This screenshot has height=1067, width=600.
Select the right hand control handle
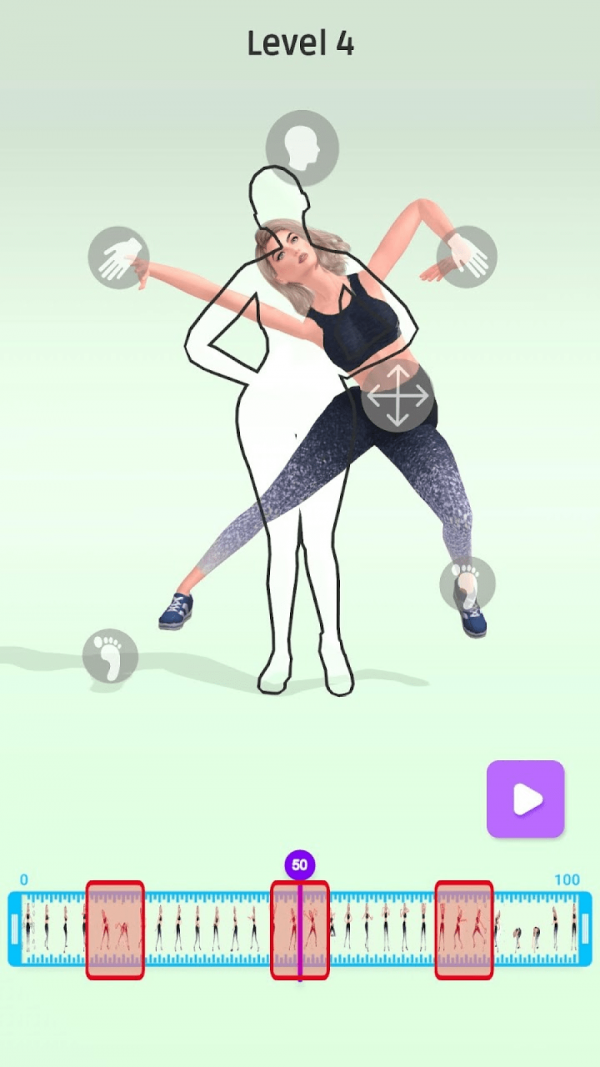(x=467, y=257)
